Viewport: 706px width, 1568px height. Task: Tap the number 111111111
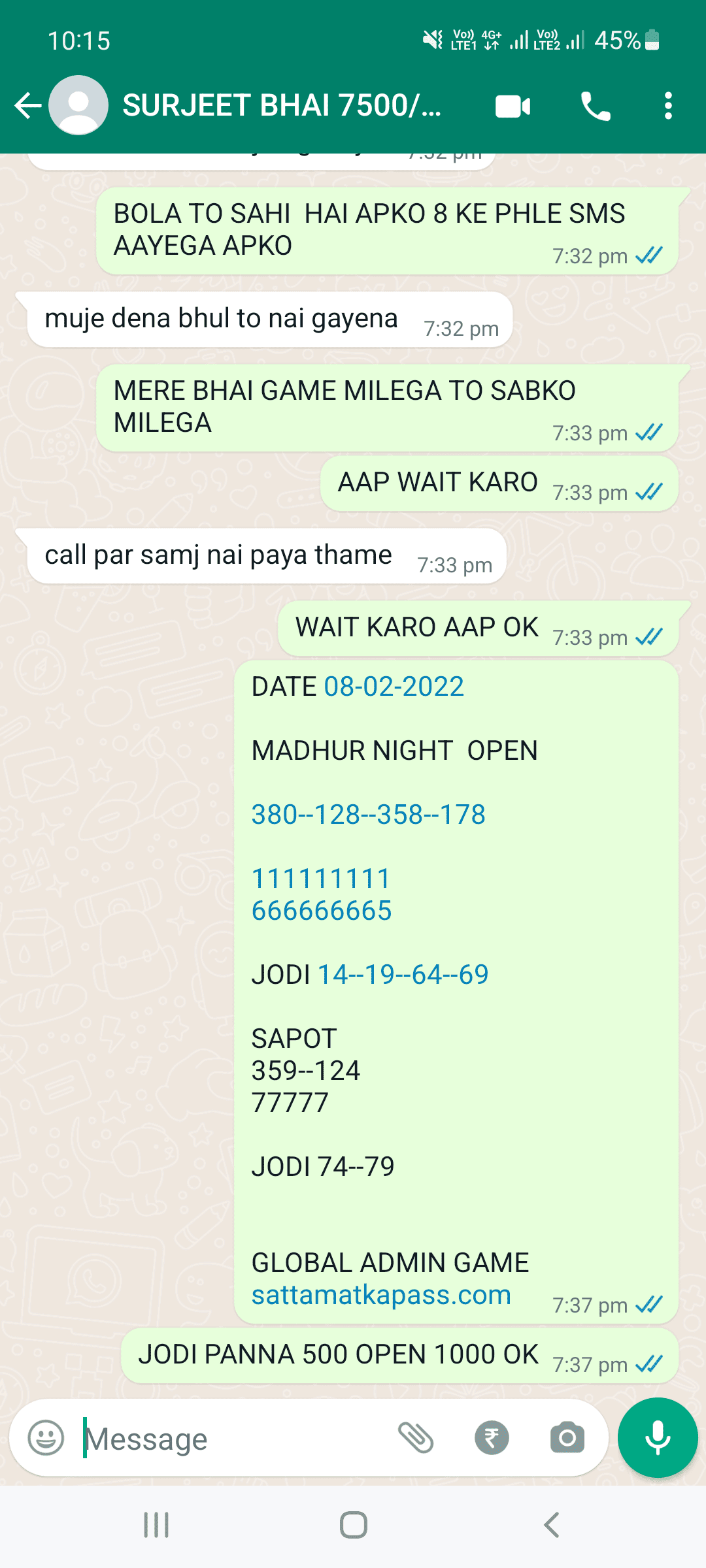321,879
